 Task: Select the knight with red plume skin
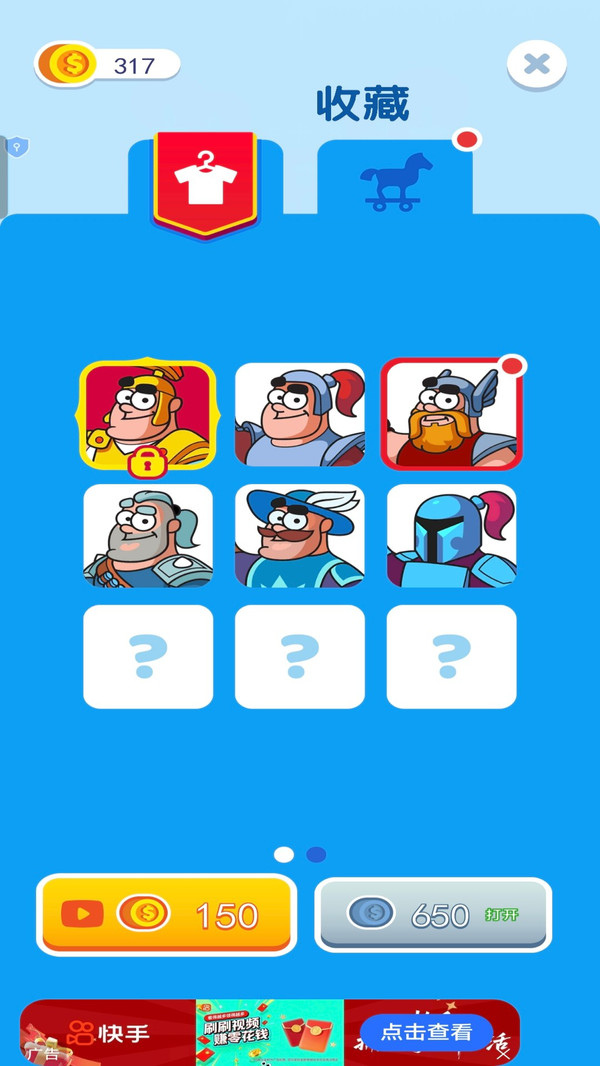point(300,415)
